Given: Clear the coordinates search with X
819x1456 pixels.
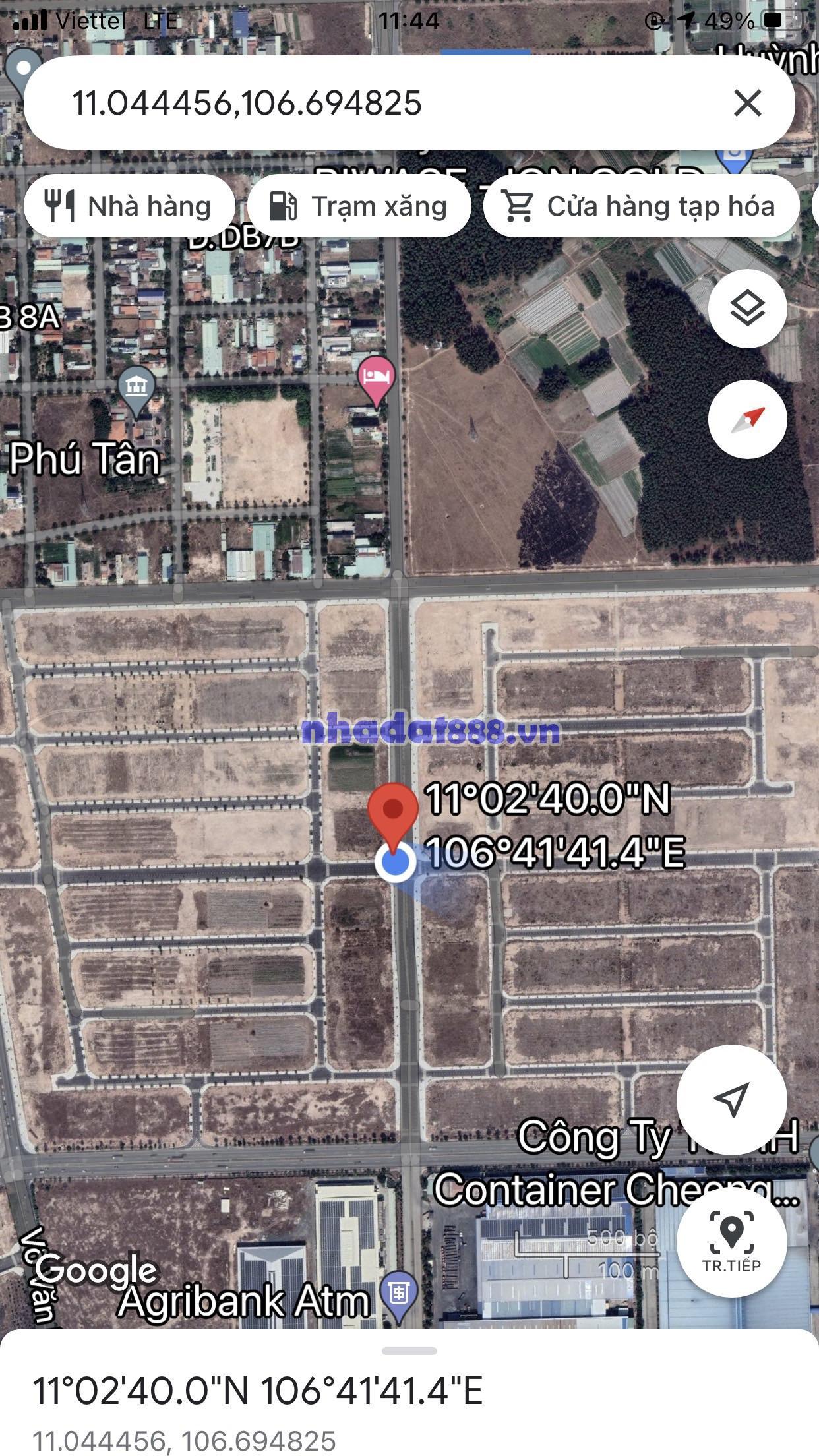Looking at the screenshot, I should 747,104.
